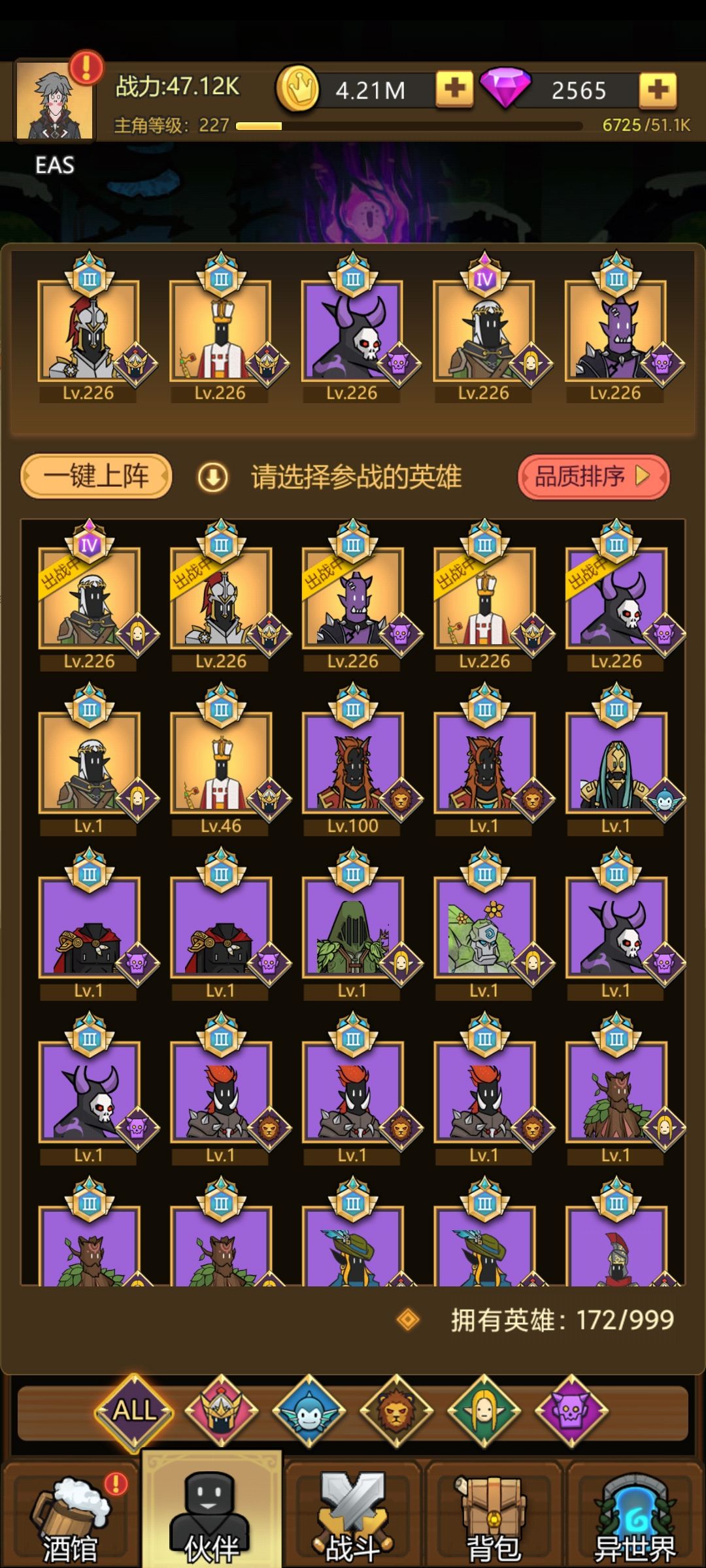
Task: Filter heroes by elf faction
Action: (484, 1412)
